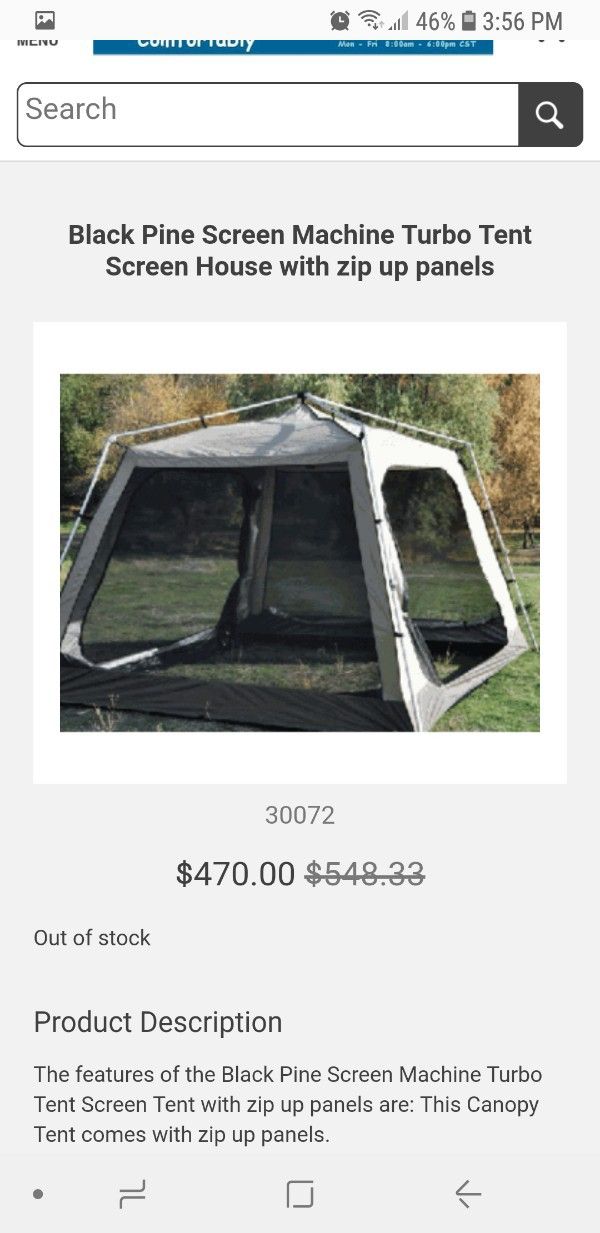Tap the home button in navigation bar
This screenshot has width=600, height=1233.
click(x=300, y=1193)
